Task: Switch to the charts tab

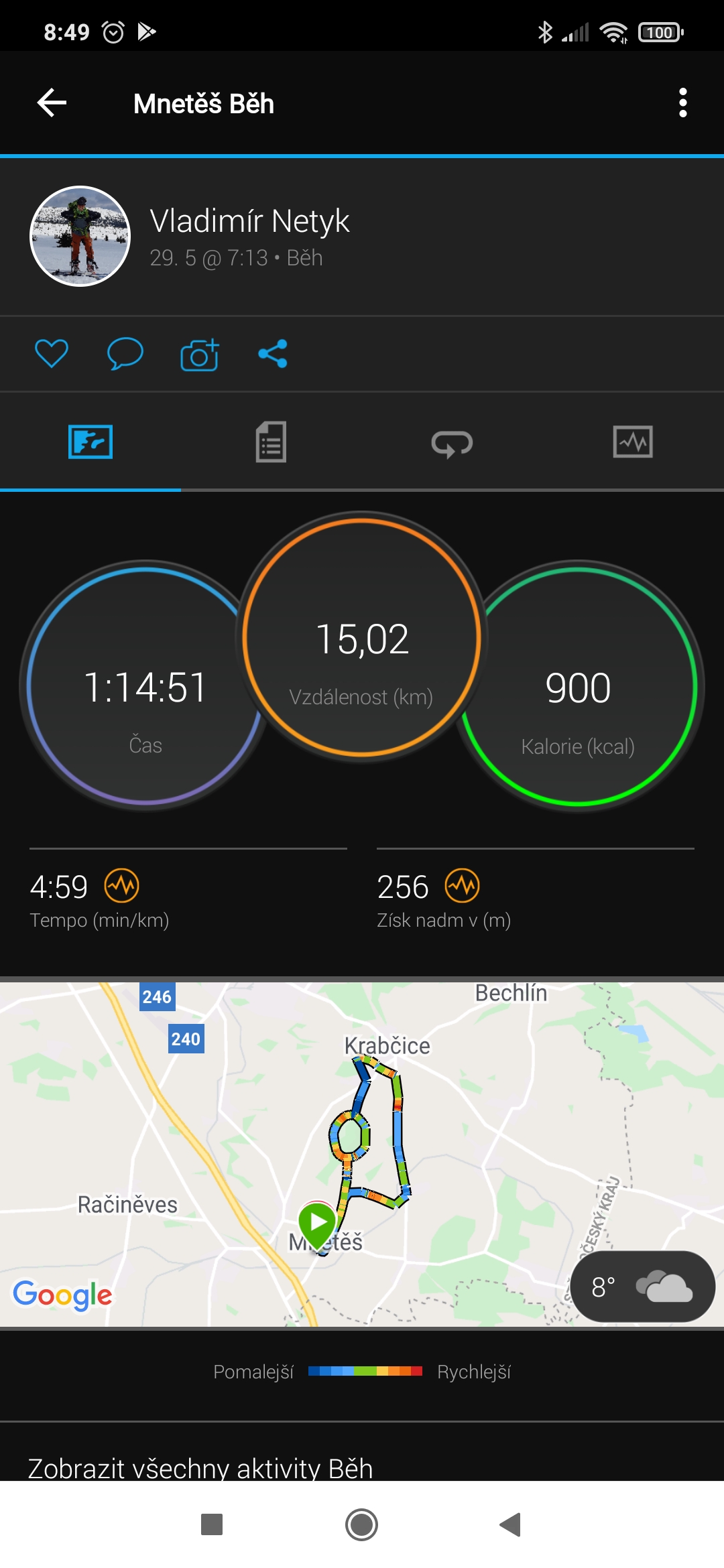Action: (633, 442)
